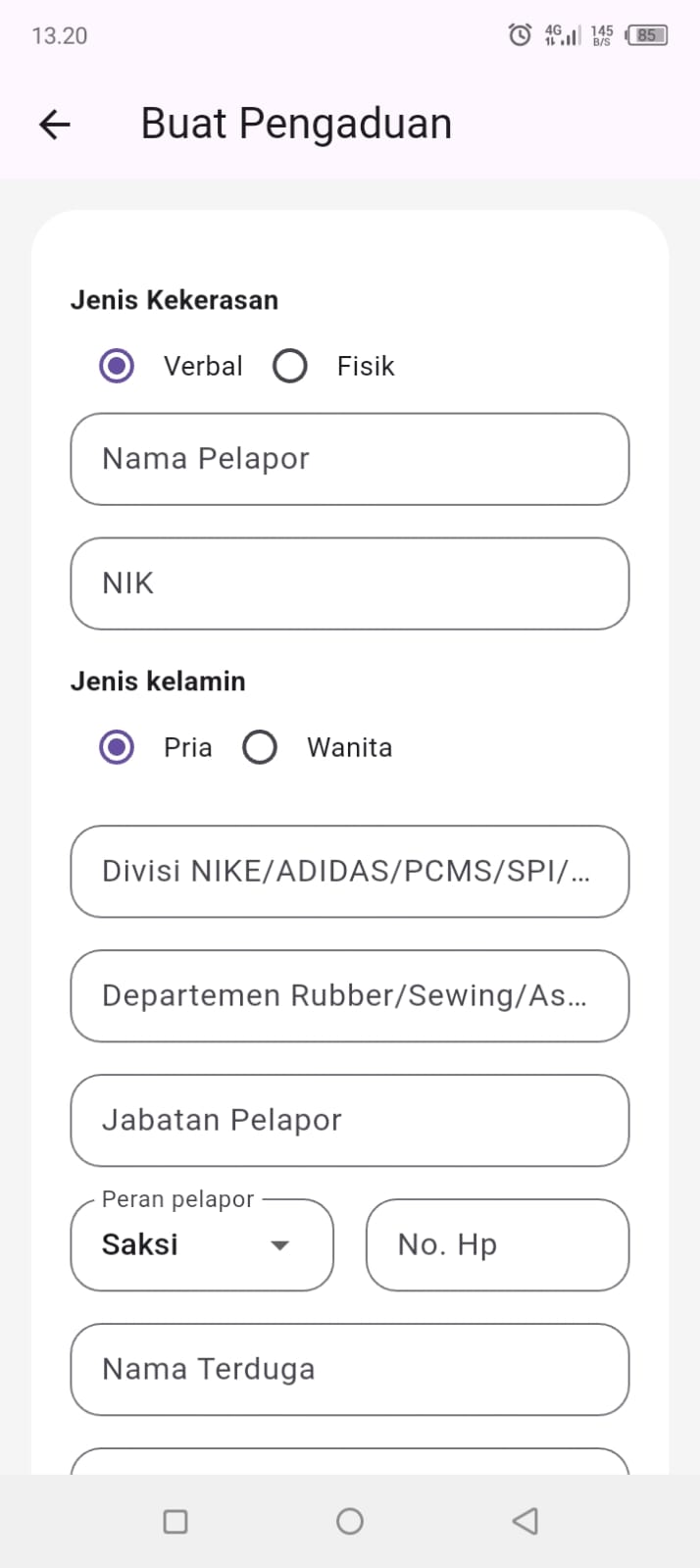
Task: Tap the Jabatan Pelapor field
Action: [349, 1121]
